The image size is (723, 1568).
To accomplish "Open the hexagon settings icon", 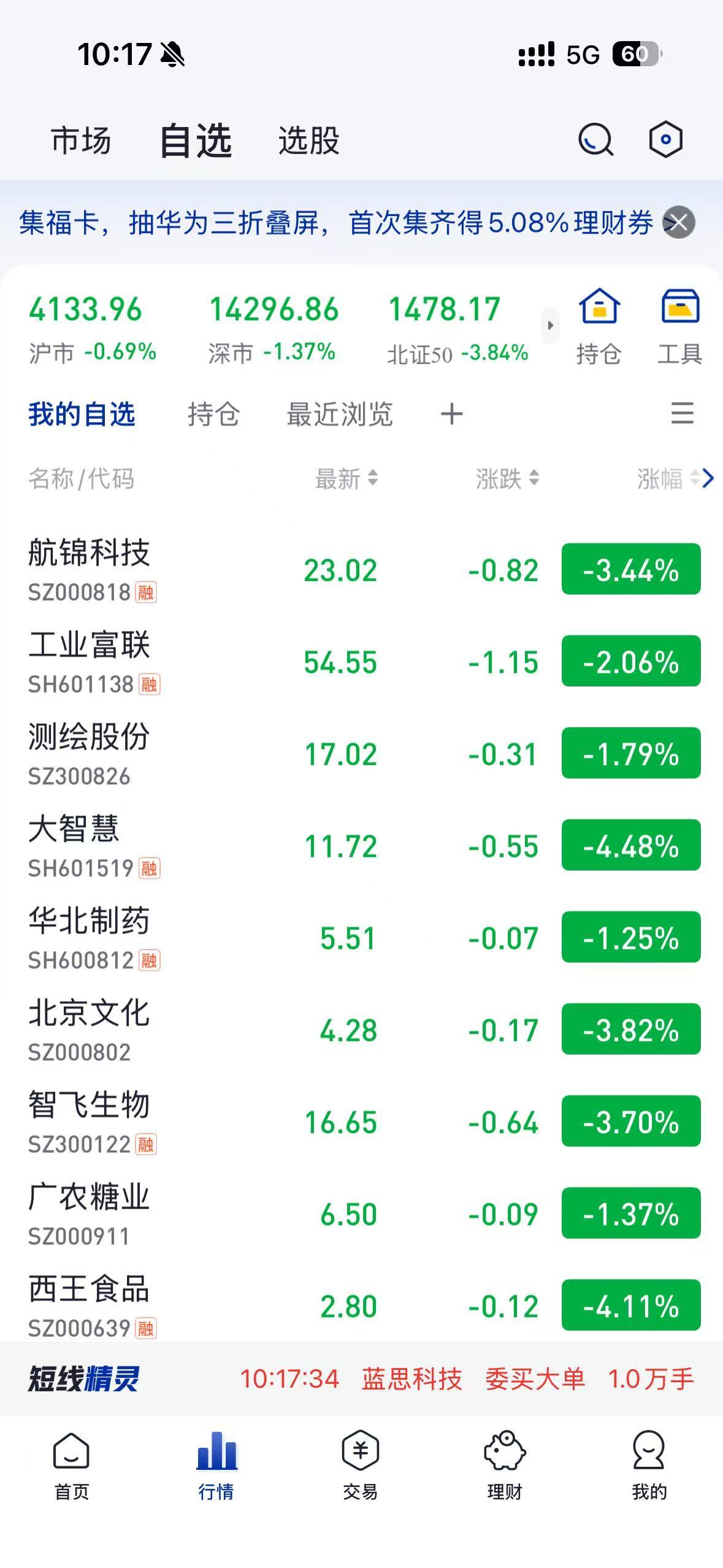I will click(665, 140).
